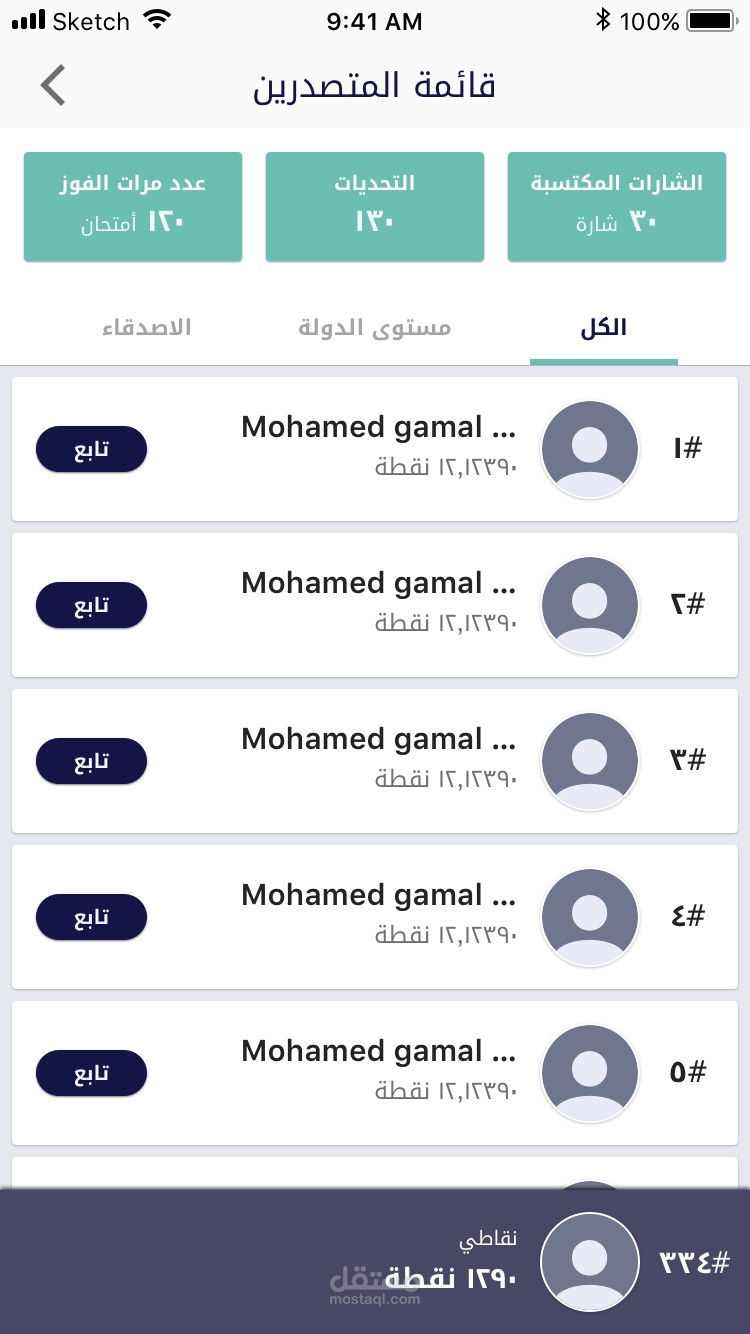Screen dimensions: 750x1334
Task: Tap تابع for the player ranked #٢
Action: pos(91,606)
